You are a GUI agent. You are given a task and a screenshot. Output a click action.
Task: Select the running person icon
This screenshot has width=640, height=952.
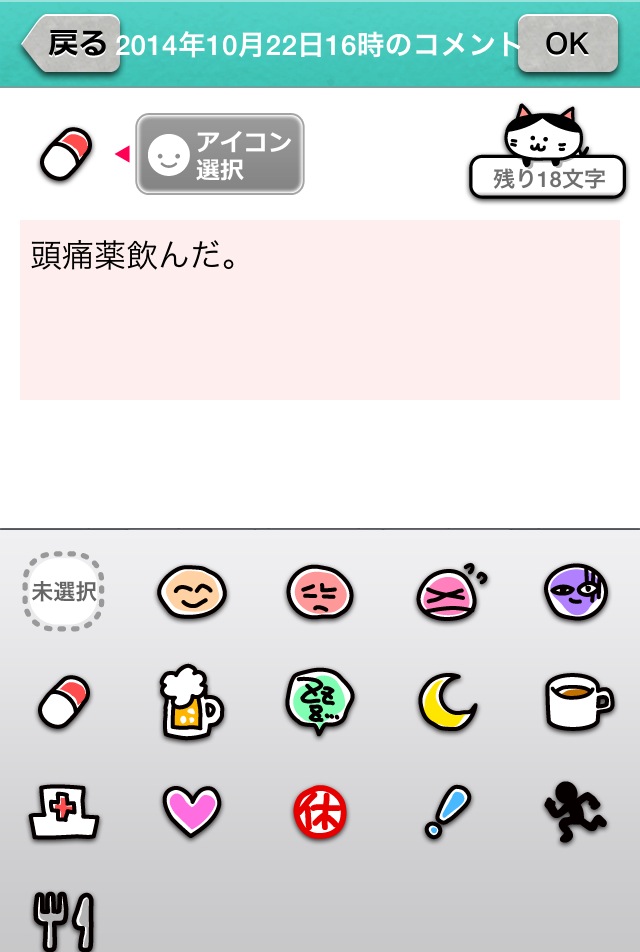coord(575,812)
